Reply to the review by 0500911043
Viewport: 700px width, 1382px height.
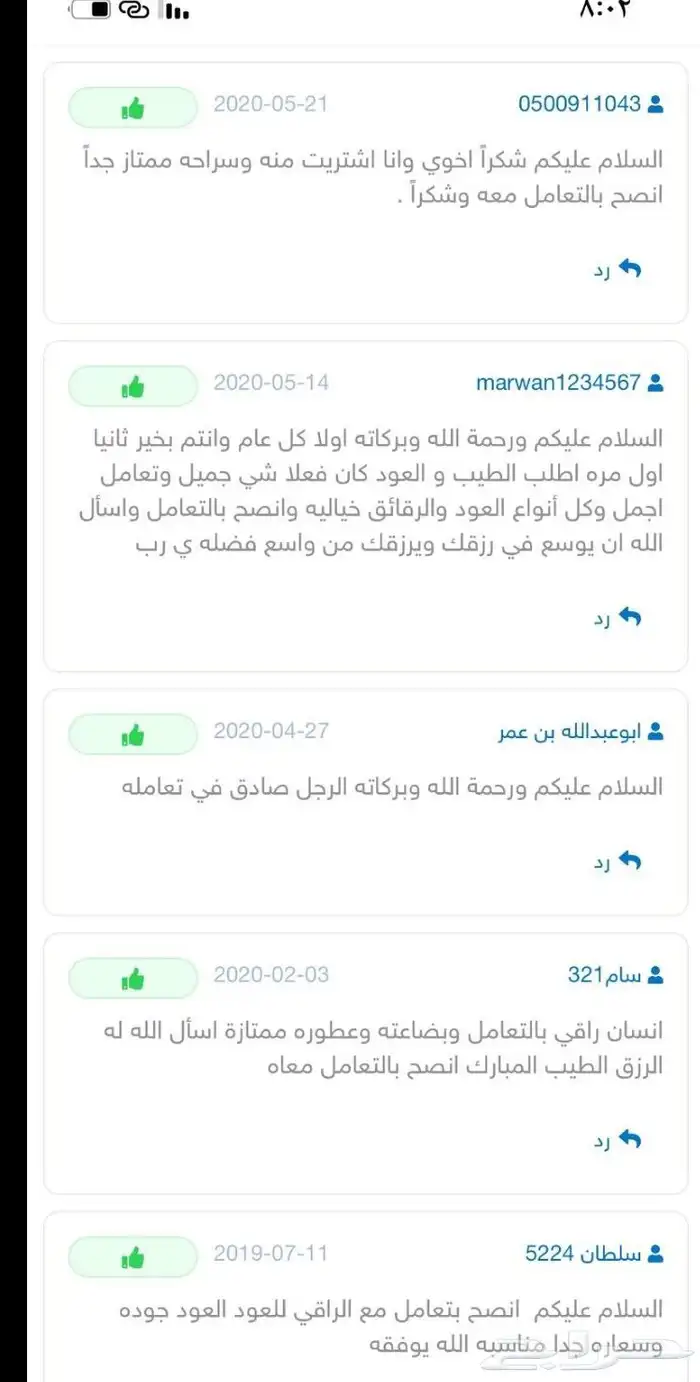click(616, 270)
